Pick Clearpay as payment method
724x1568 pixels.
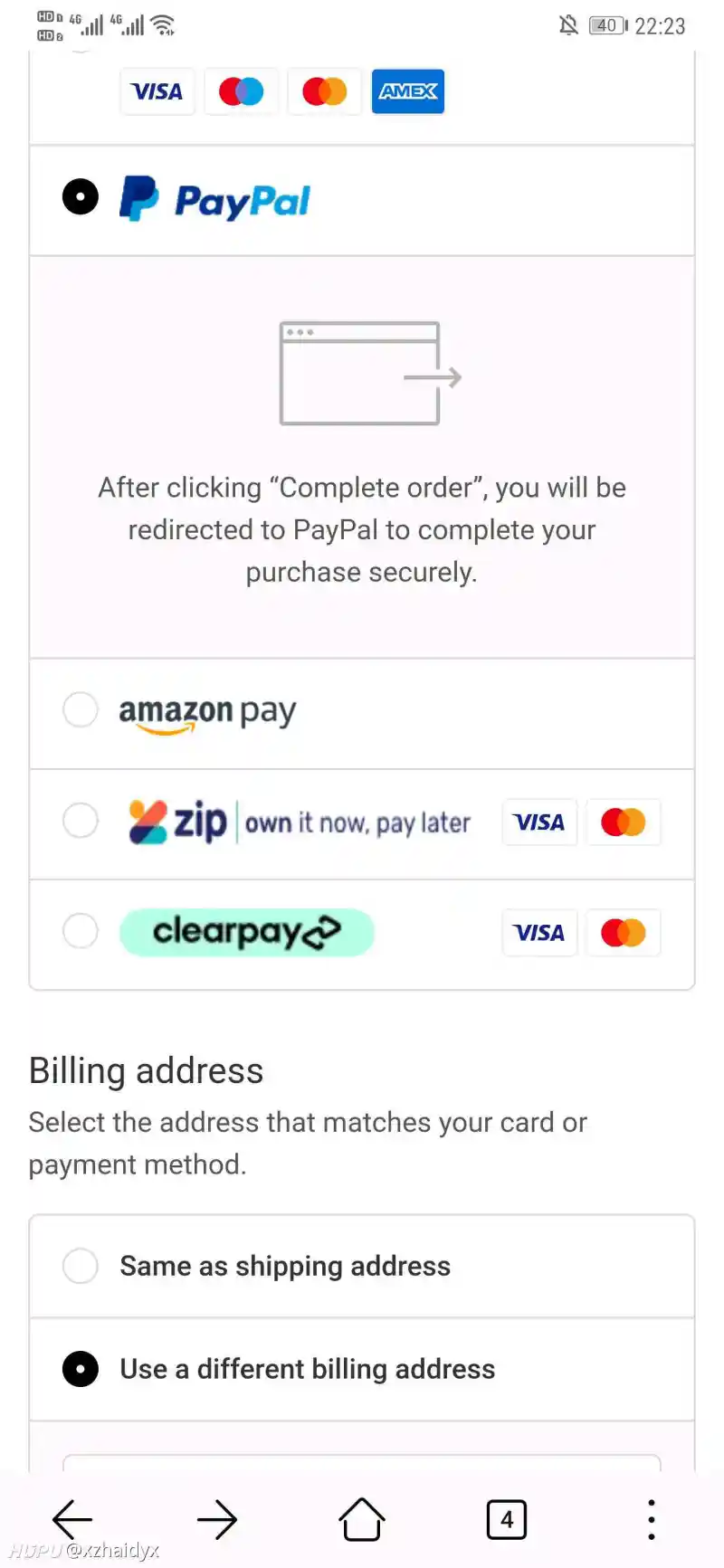click(362, 935)
